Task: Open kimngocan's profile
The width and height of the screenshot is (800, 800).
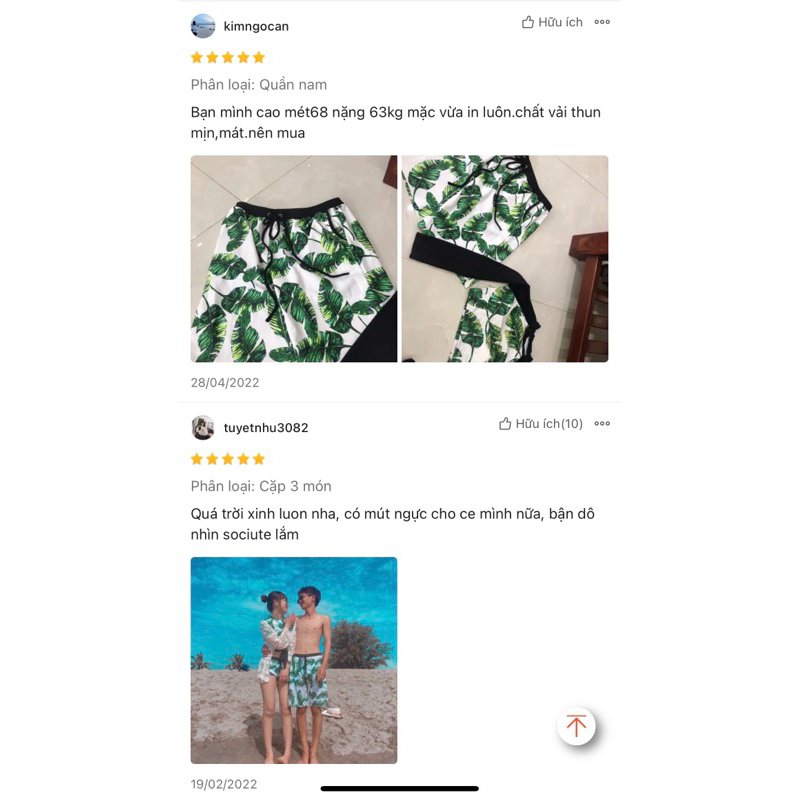Action: pos(255,26)
